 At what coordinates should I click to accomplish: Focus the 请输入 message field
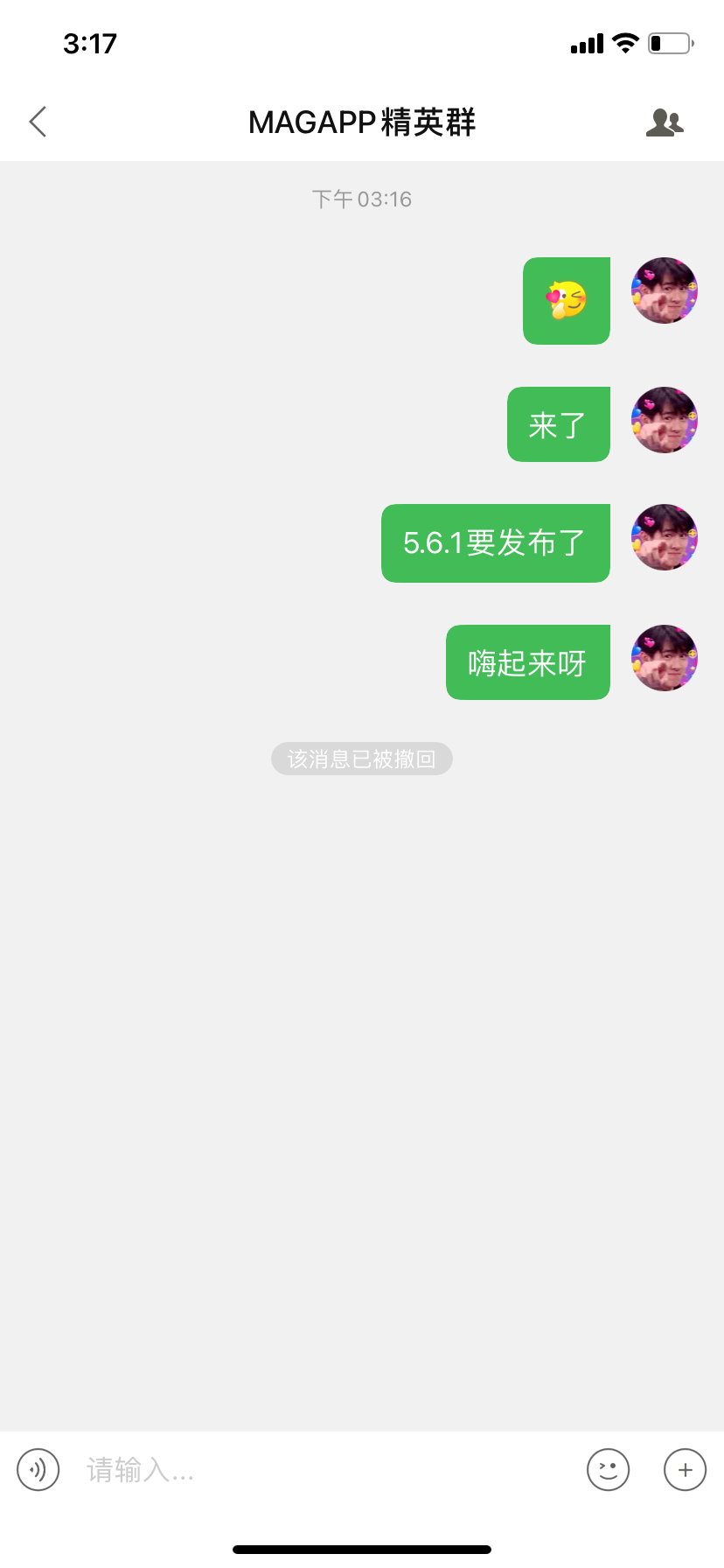[x=324, y=1469]
